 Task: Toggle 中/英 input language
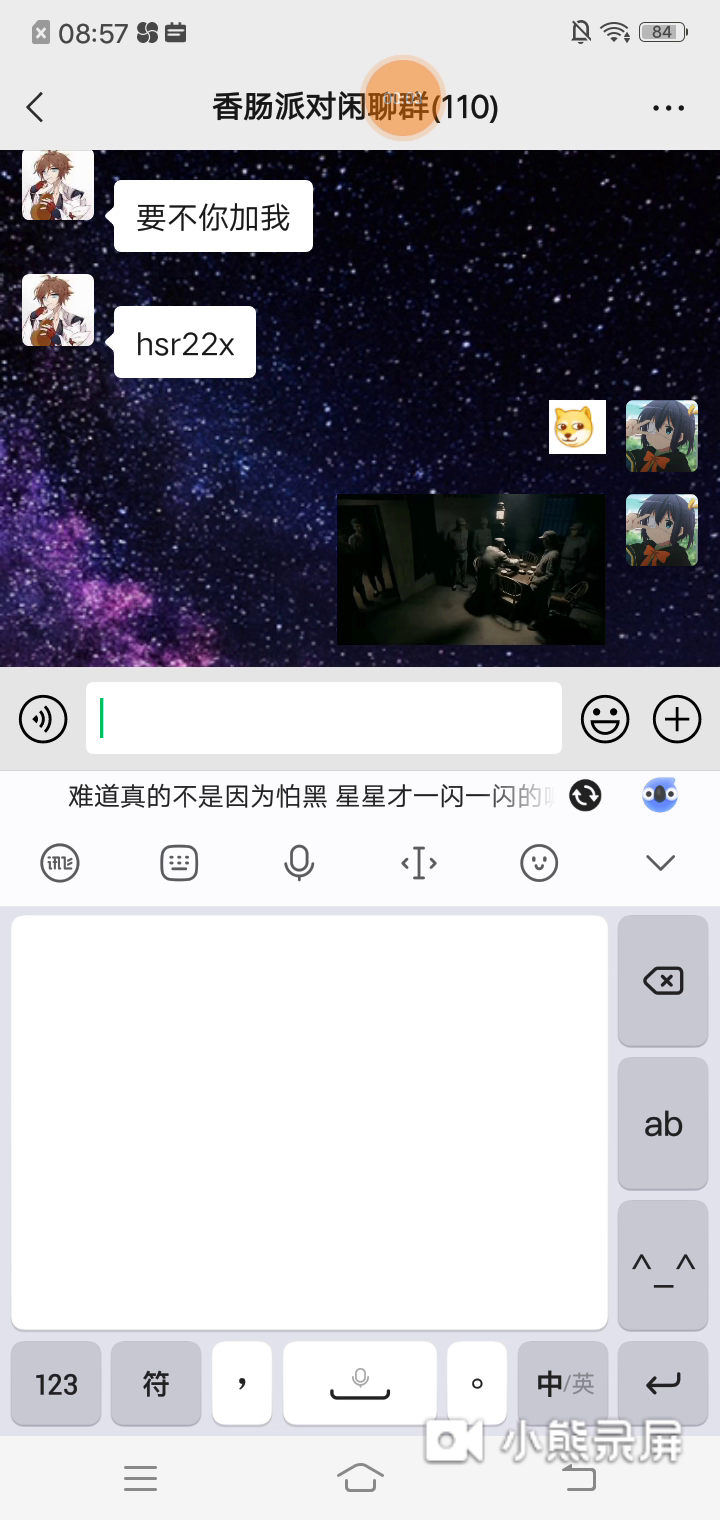pyautogui.click(x=564, y=1384)
